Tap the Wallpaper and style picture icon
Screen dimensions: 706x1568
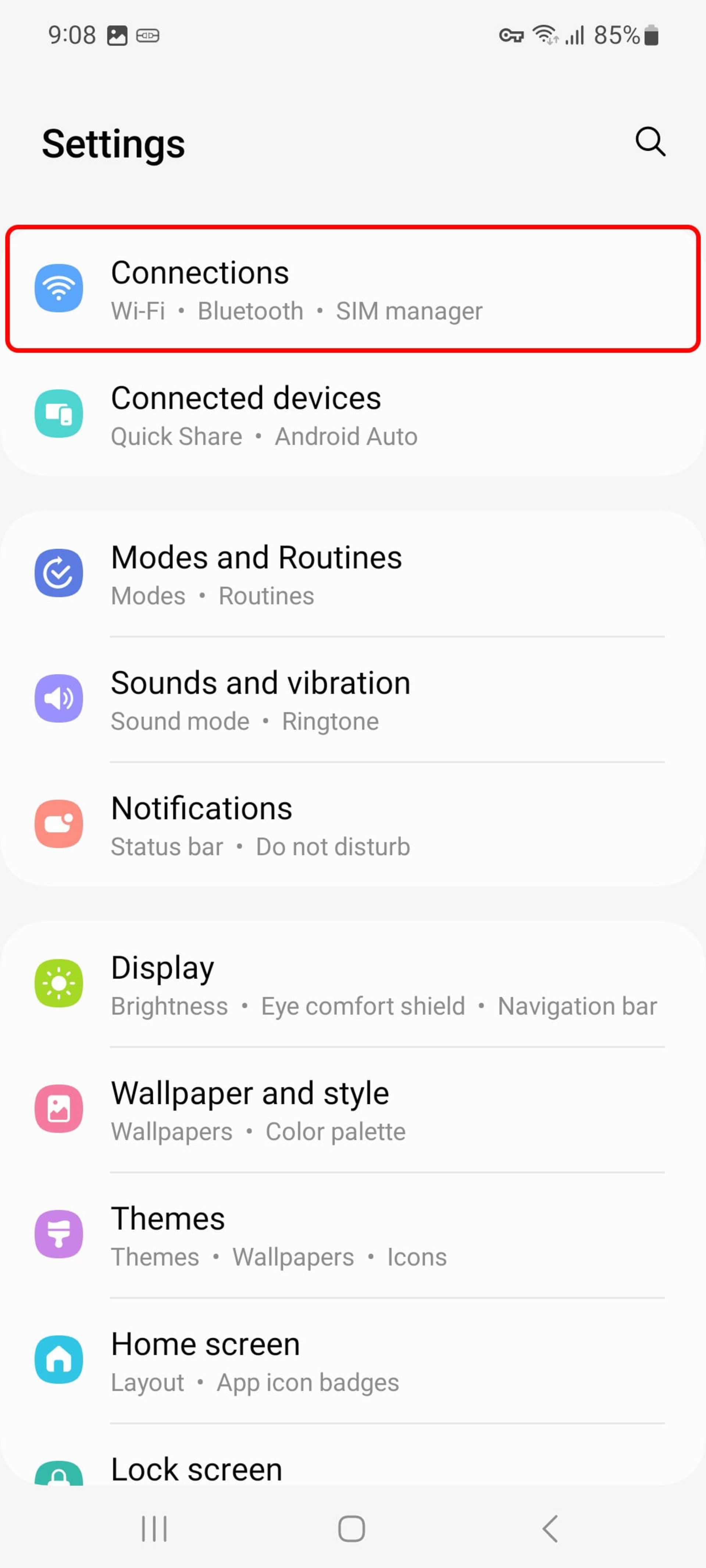tap(58, 1108)
